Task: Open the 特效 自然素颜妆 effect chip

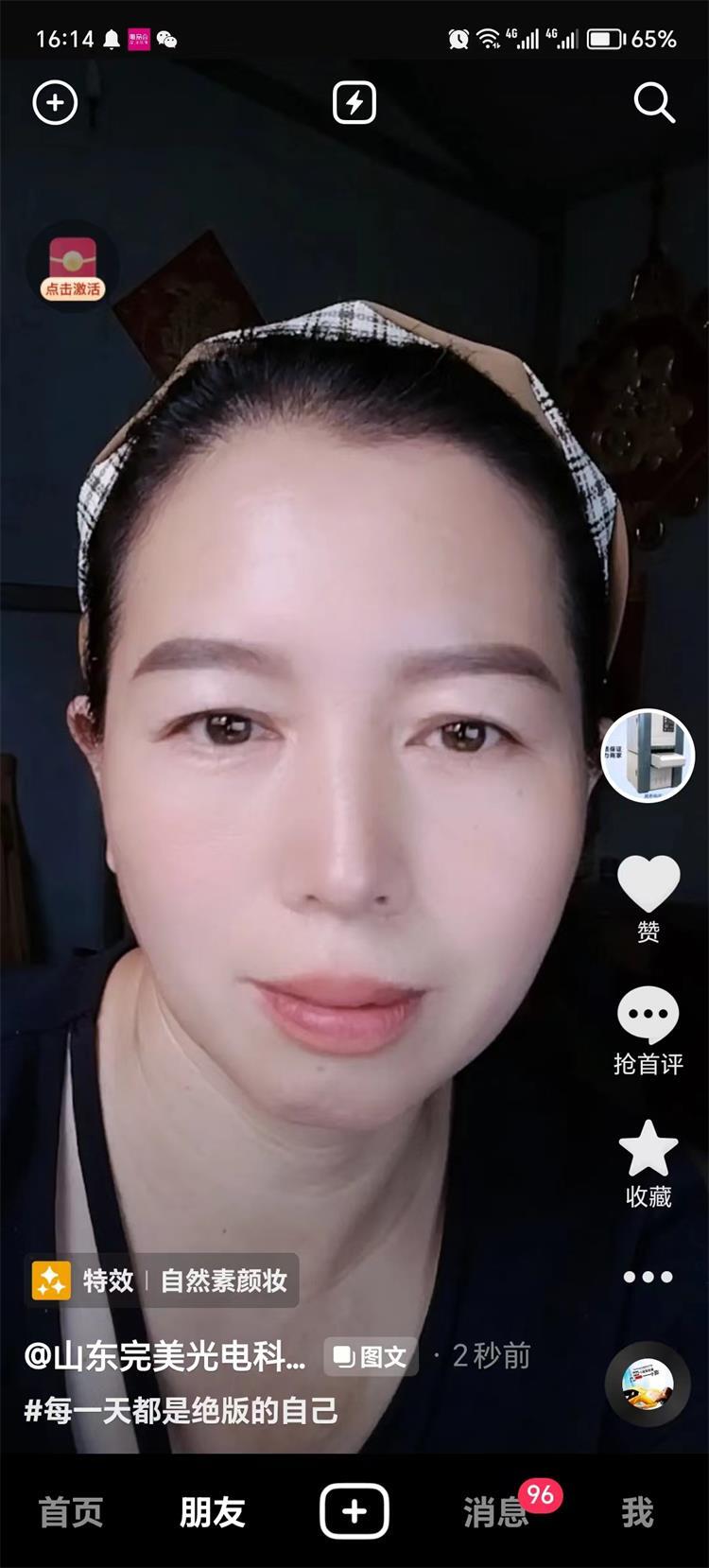Action: pos(162,1281)
